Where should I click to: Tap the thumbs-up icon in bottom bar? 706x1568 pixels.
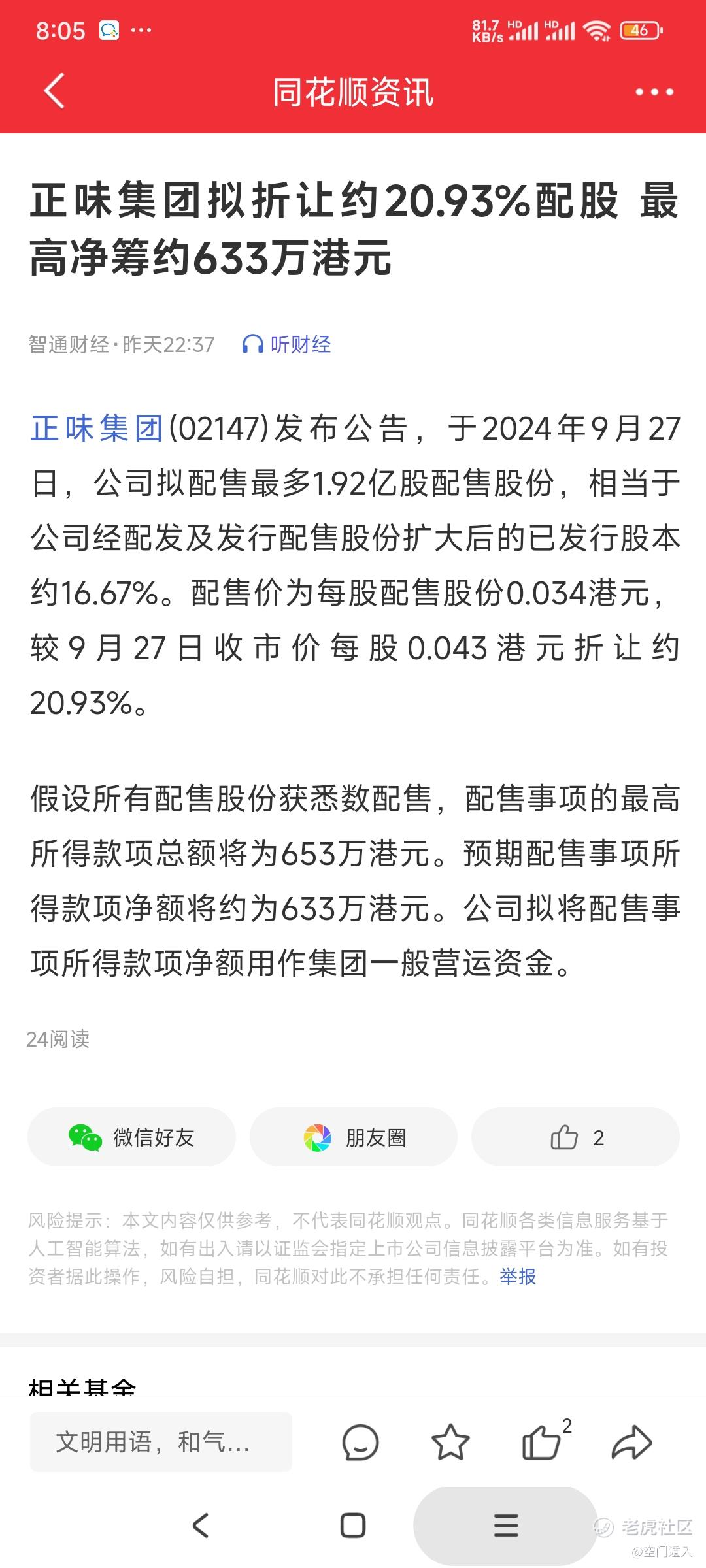(543, 1442)
